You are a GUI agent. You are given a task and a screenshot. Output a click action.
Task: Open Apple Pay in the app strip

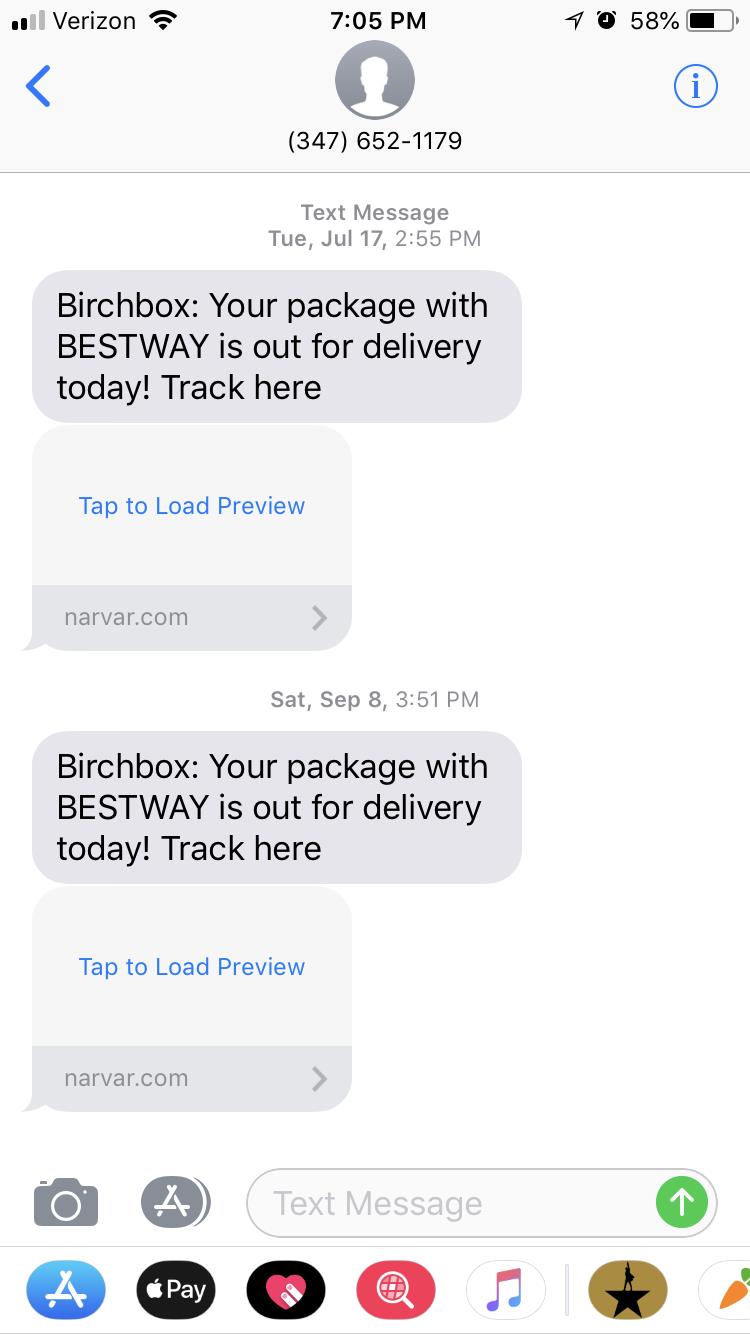tap(176, 1290)
